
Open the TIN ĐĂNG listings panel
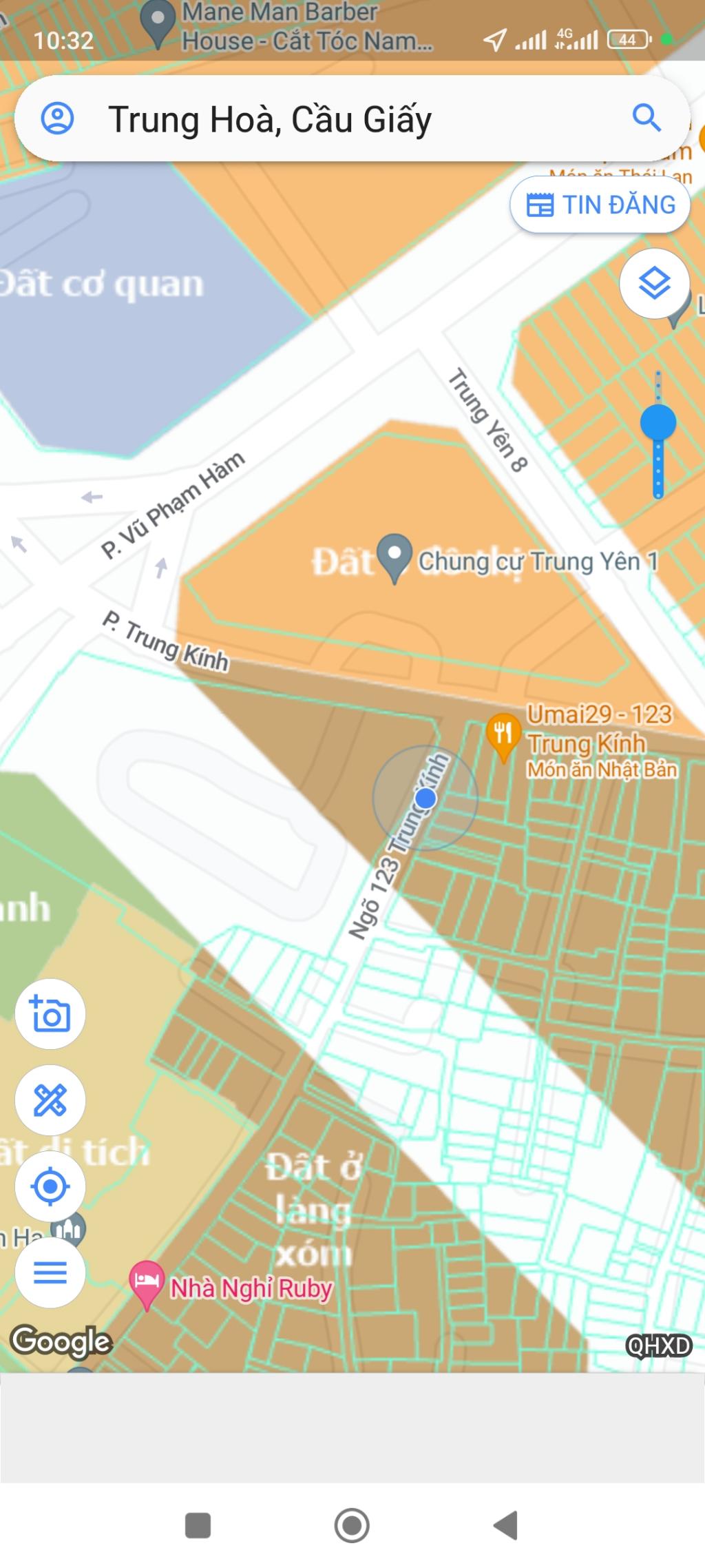pyautogui.click(x=600, y=204)
